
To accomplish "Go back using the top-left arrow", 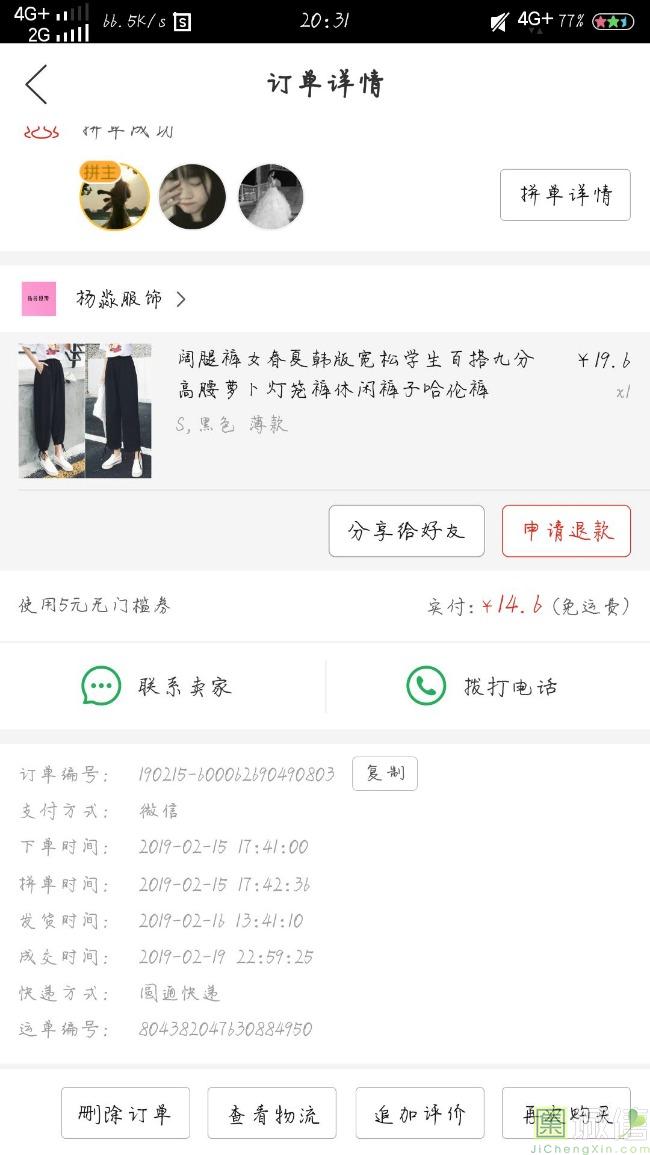I will coord(37,85).
